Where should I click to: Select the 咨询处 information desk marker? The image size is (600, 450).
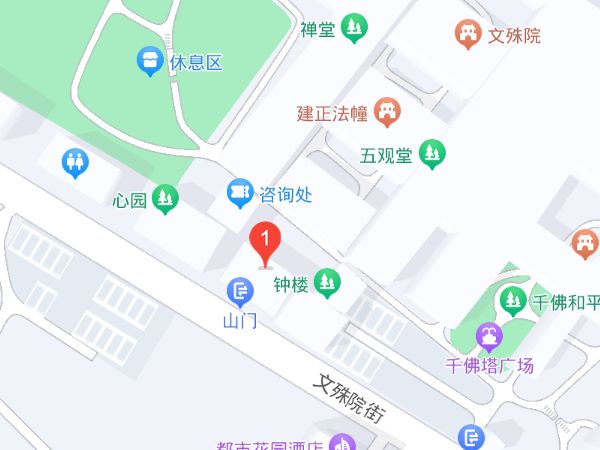coord(240,191)
